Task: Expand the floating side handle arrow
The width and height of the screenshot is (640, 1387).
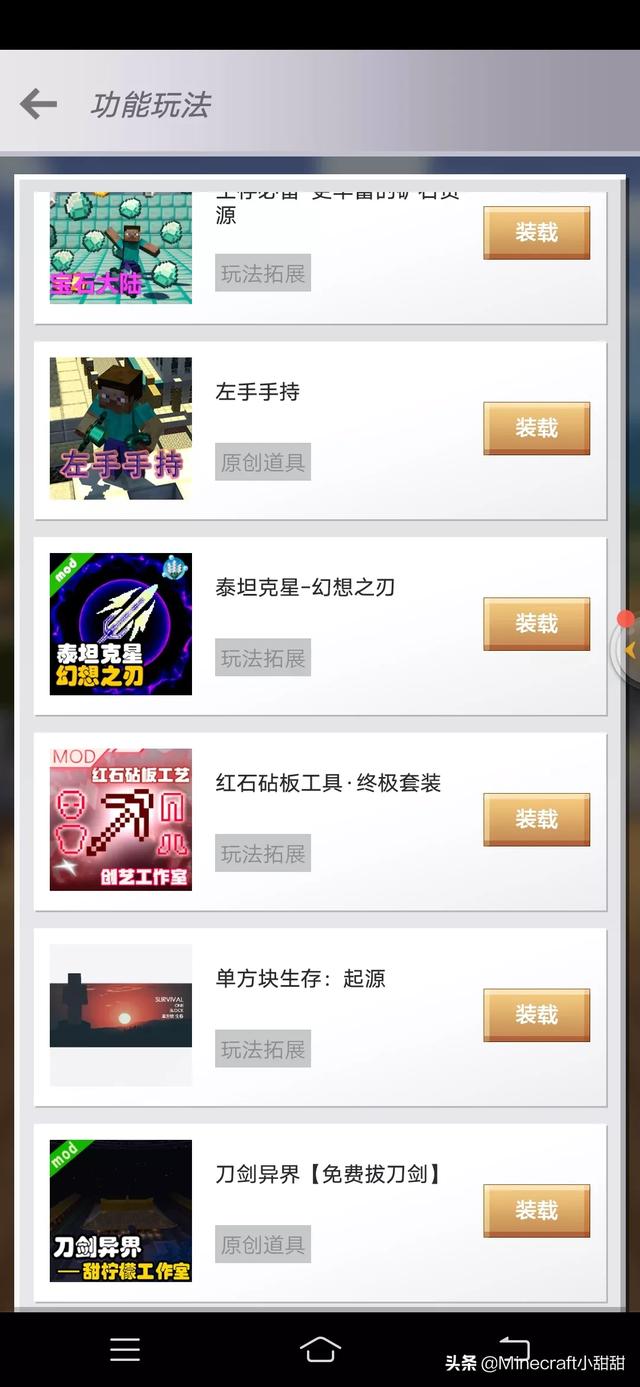Action: click(629, 650)
